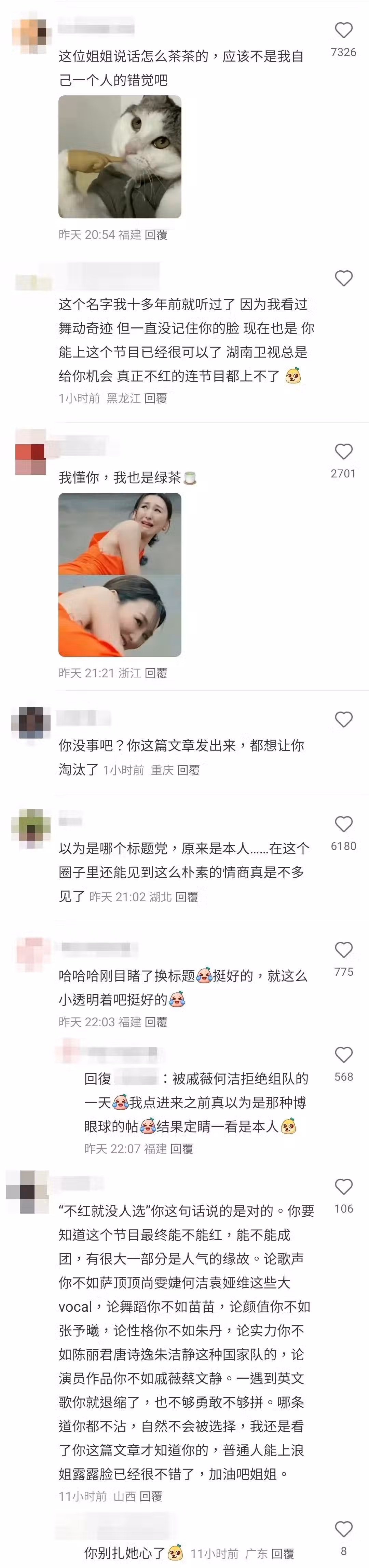Like the comment with 6180 likes
The height and width of the screenshot is (1568, 369).
tap(343, 824)
